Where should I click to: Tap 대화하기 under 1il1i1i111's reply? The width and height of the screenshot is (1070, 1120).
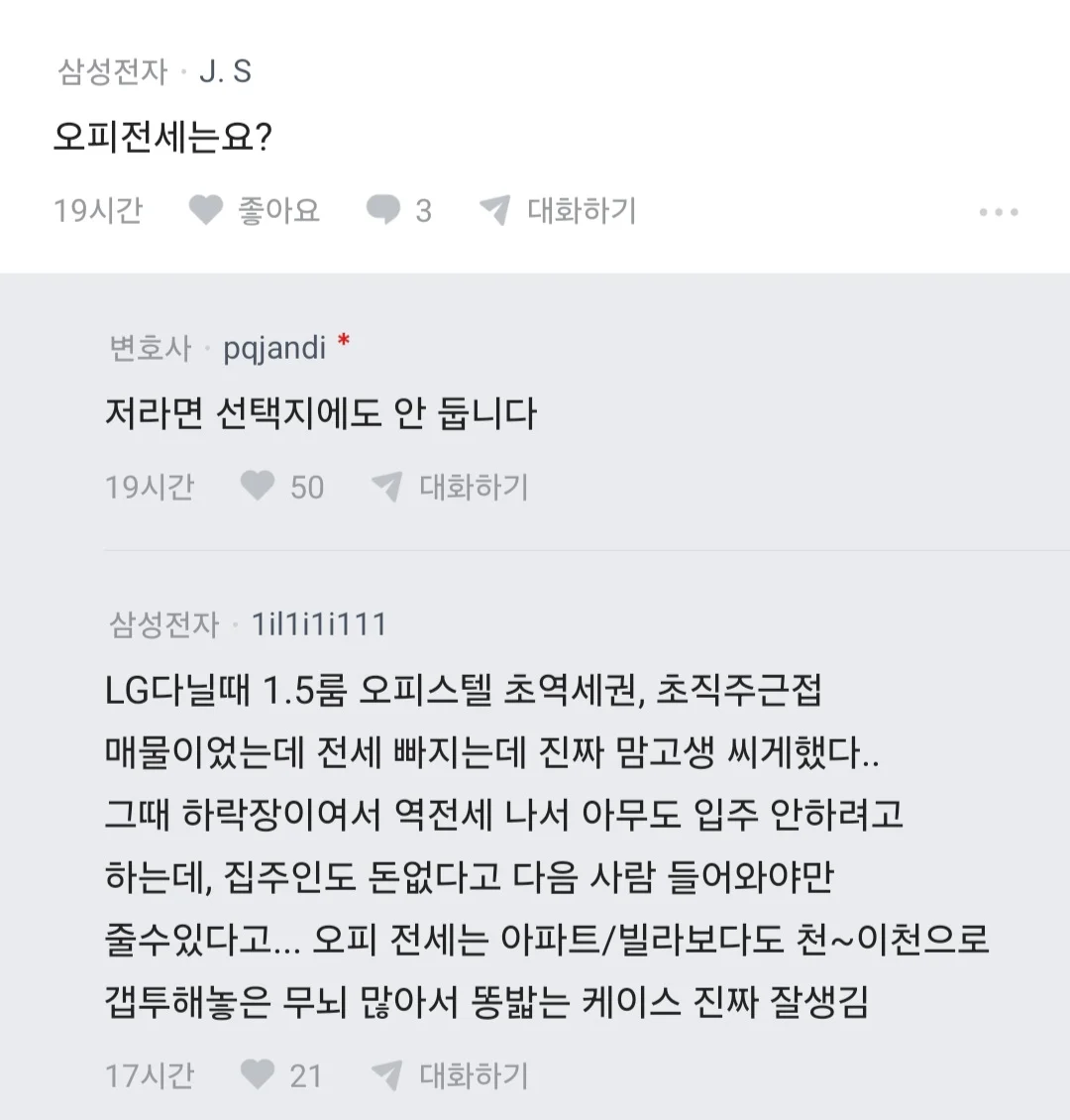coord(451,1075)
